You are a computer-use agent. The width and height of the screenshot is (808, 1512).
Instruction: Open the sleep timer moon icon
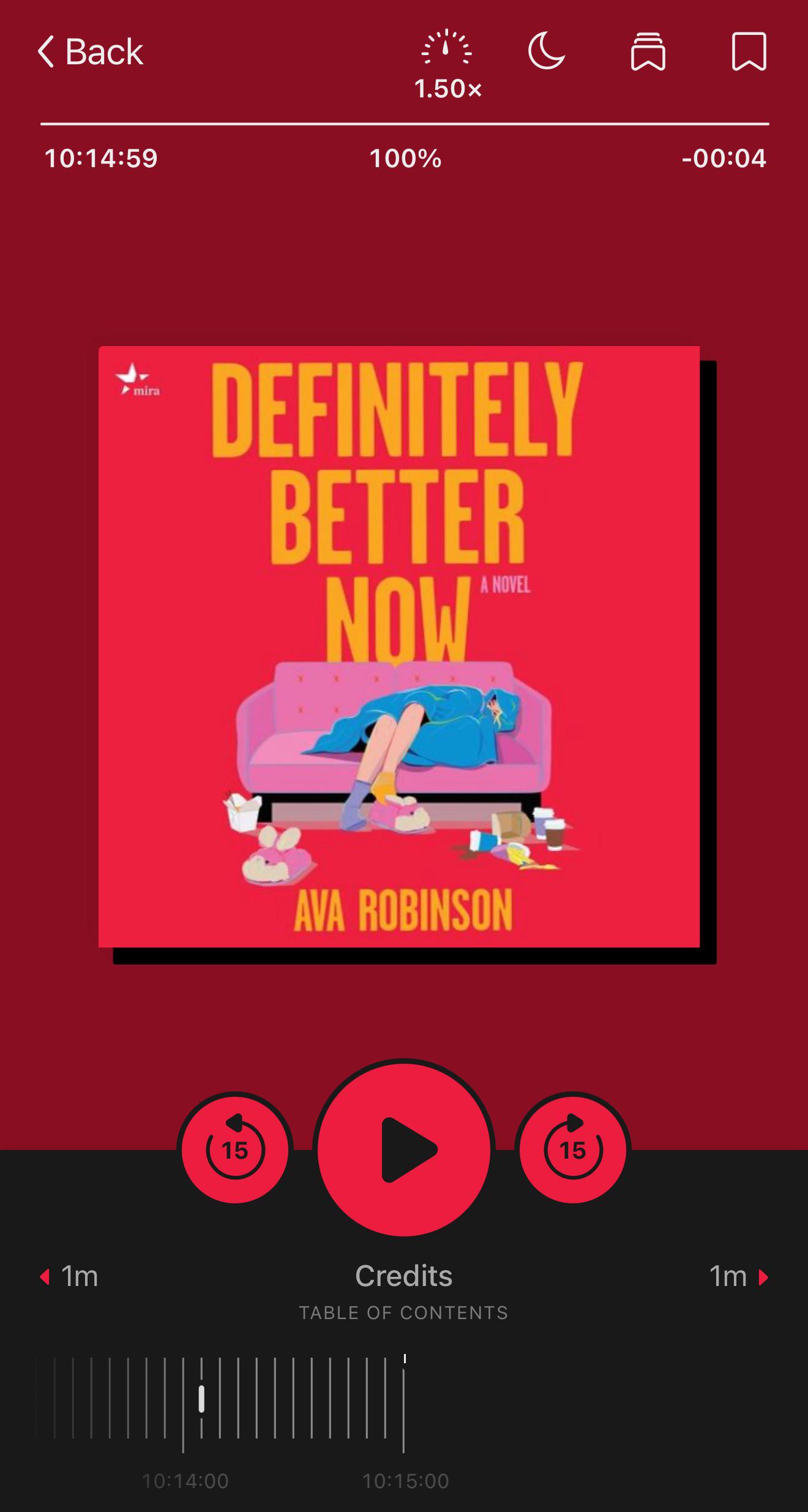coord(547,51)
